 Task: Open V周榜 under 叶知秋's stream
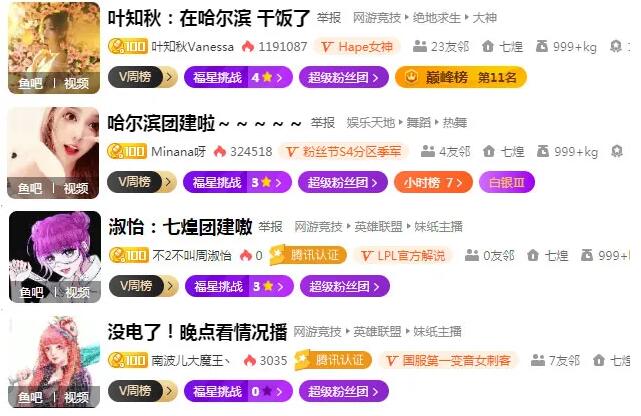(x=142, y=77)
